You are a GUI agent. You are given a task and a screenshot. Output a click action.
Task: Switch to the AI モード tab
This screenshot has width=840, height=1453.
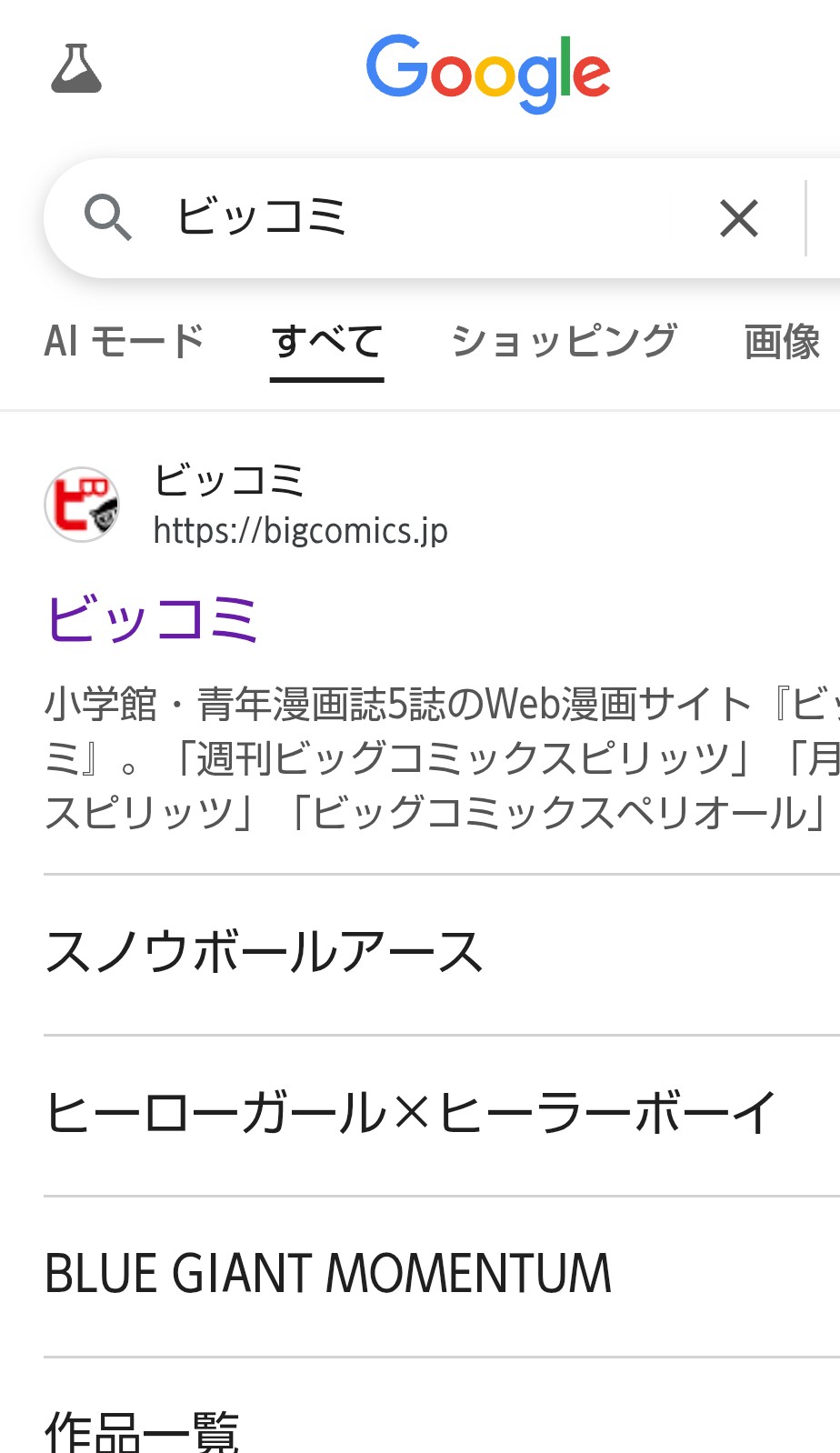(125, 342)
